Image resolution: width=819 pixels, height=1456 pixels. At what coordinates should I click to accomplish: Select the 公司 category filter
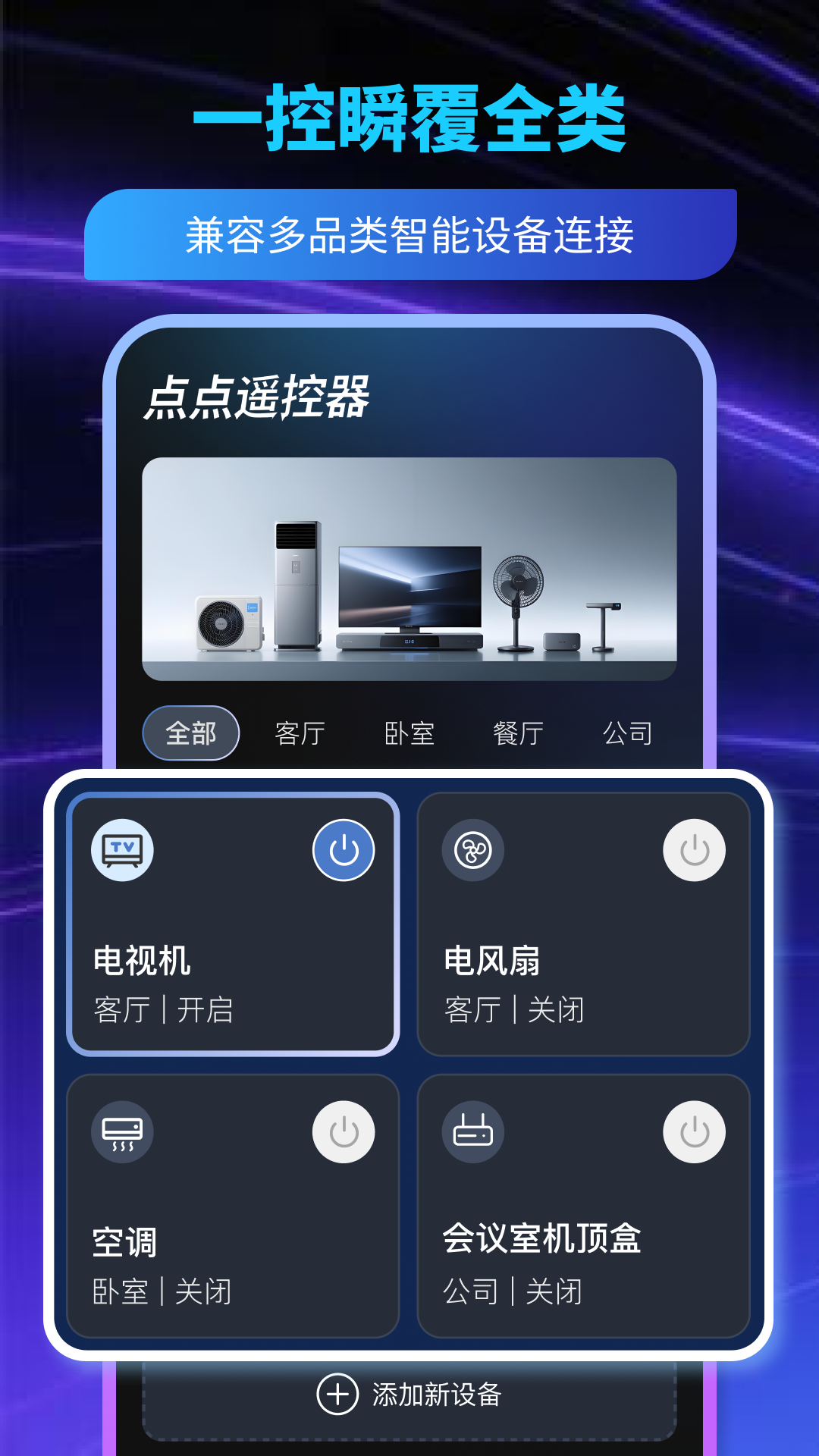pyautogui.click(x=628, y=733)
